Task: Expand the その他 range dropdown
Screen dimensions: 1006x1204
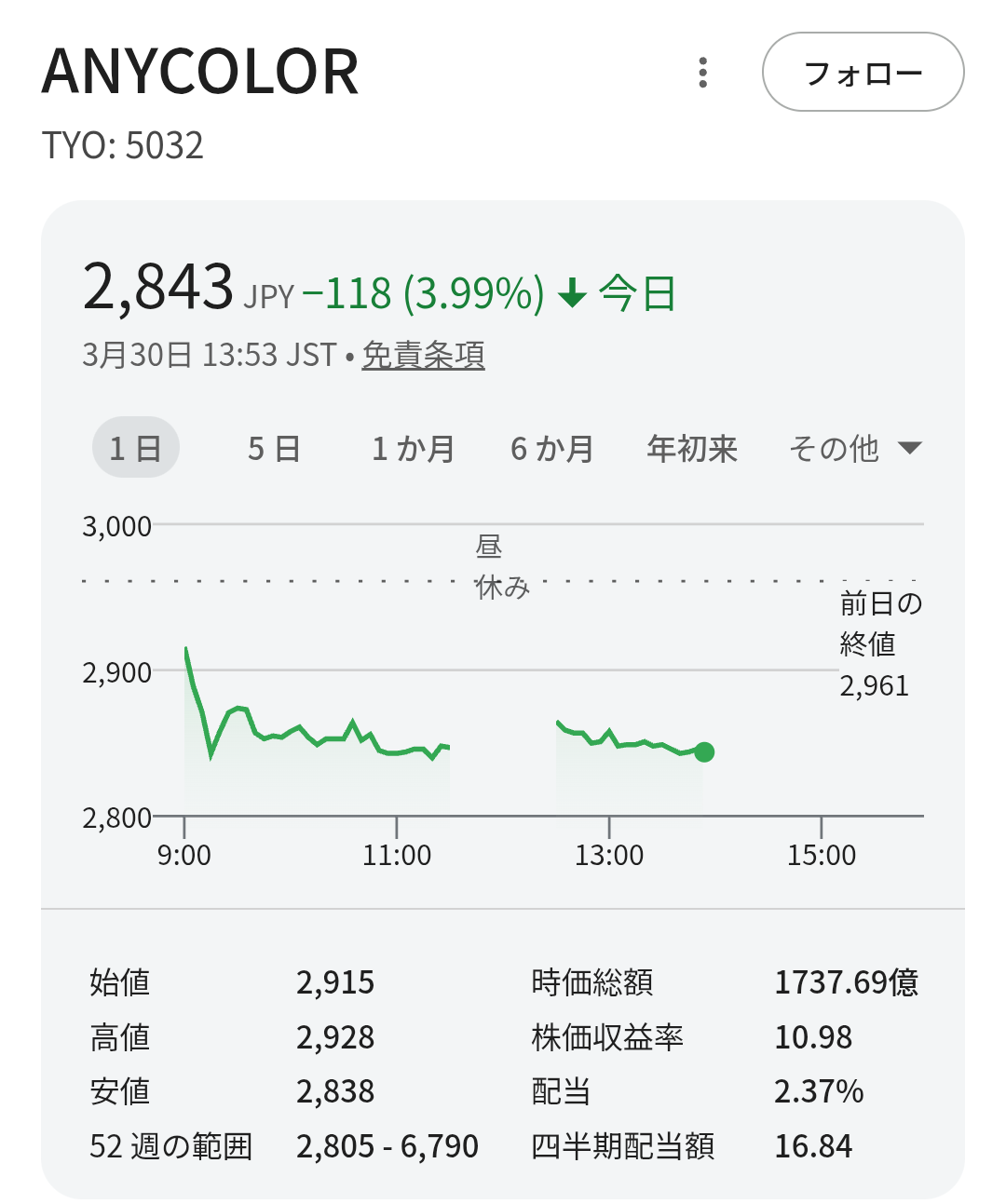Action: tap(855, 448)
